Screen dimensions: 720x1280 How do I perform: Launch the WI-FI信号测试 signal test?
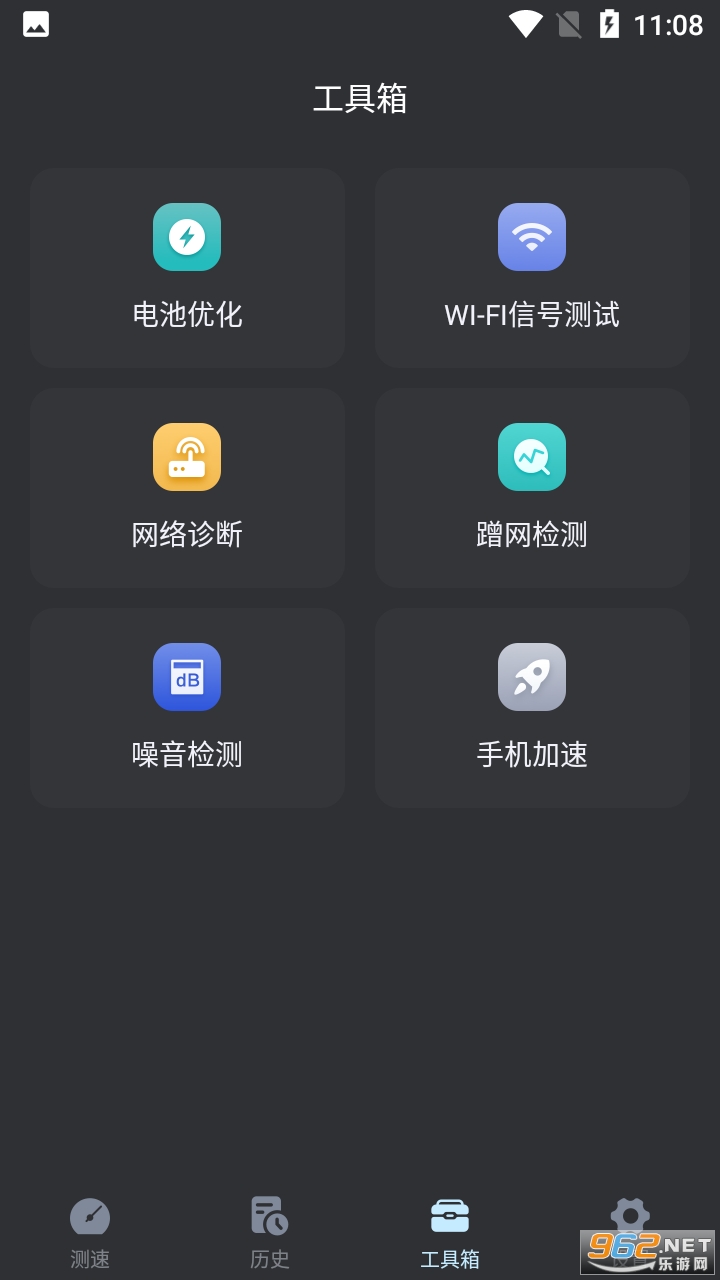tap(532, 267)
